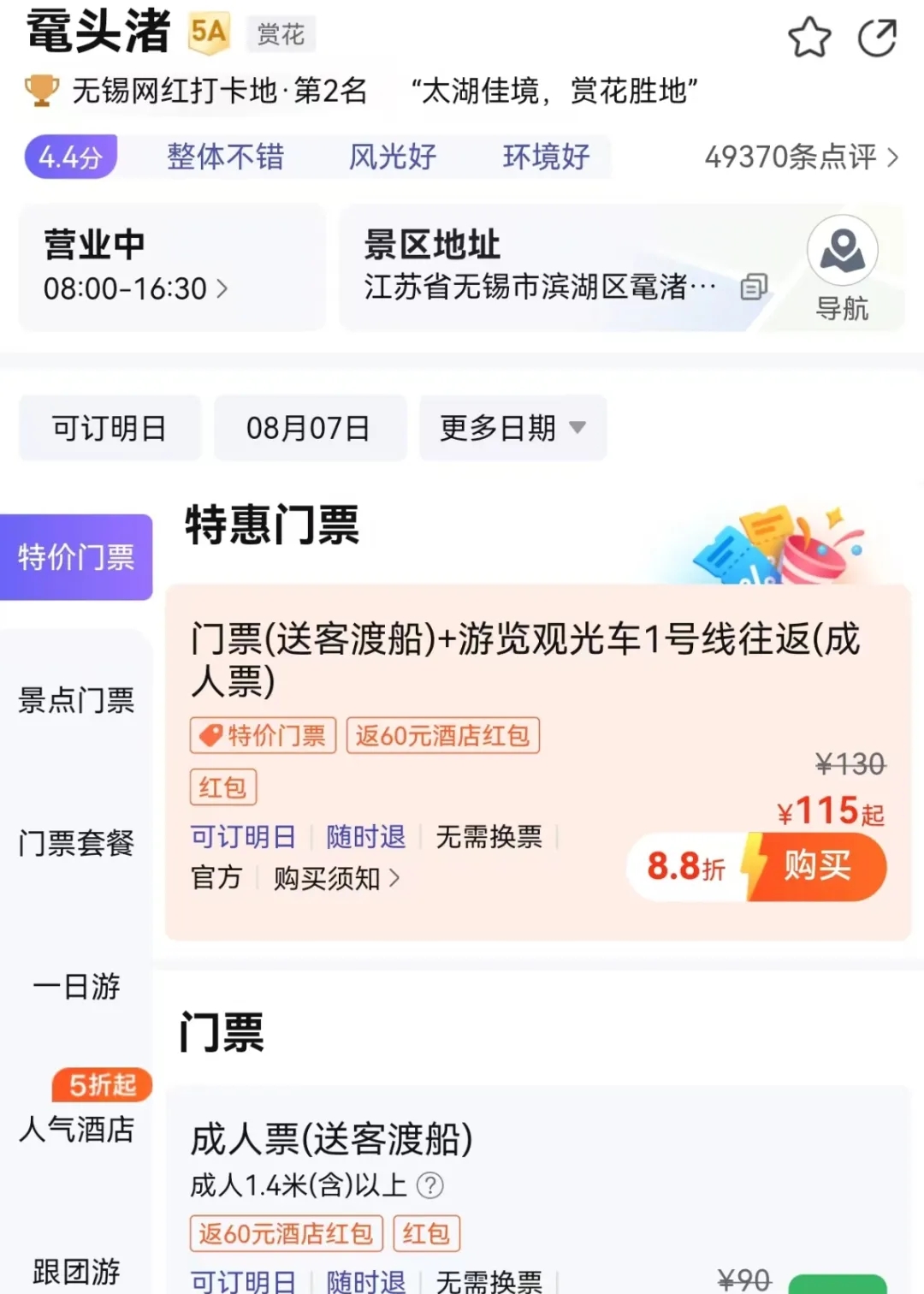924x1294 pixels.
Task: Expand the 更多日期 dropdown
Action: click(x=512, y=428)
